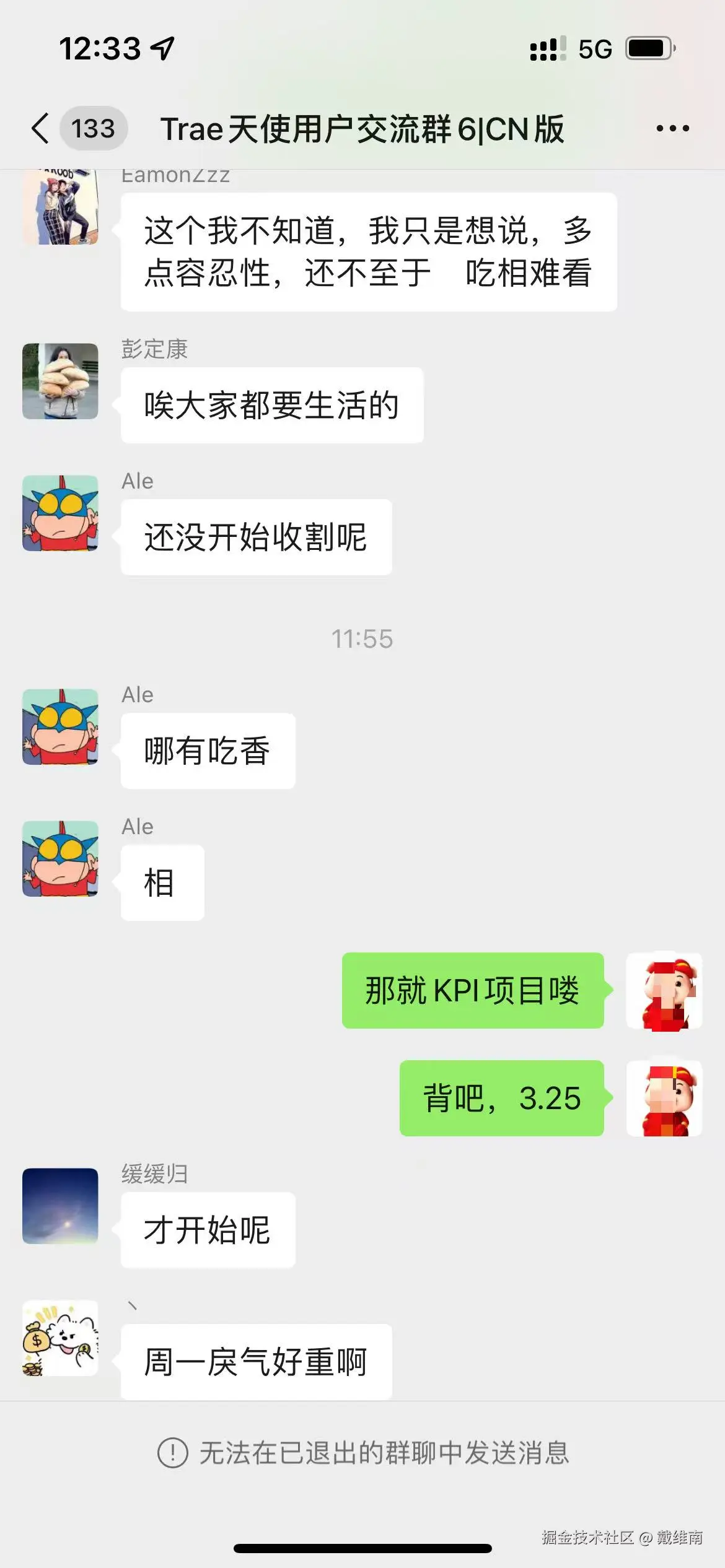The image size is (725, 1568).
Task: Tap the 12:33 clock in the status bar
Action: tap(99, 48)
